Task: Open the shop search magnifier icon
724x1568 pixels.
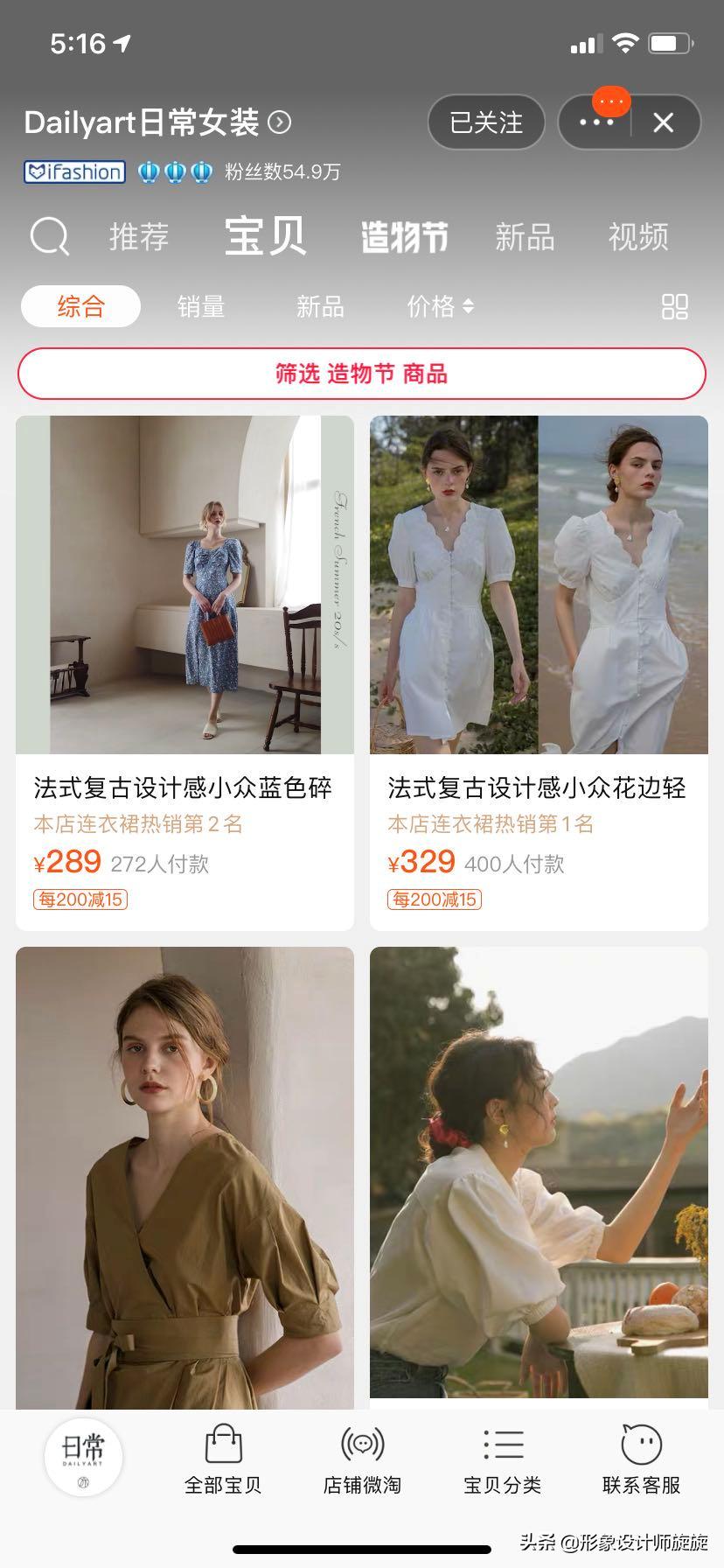Action: 48,236
